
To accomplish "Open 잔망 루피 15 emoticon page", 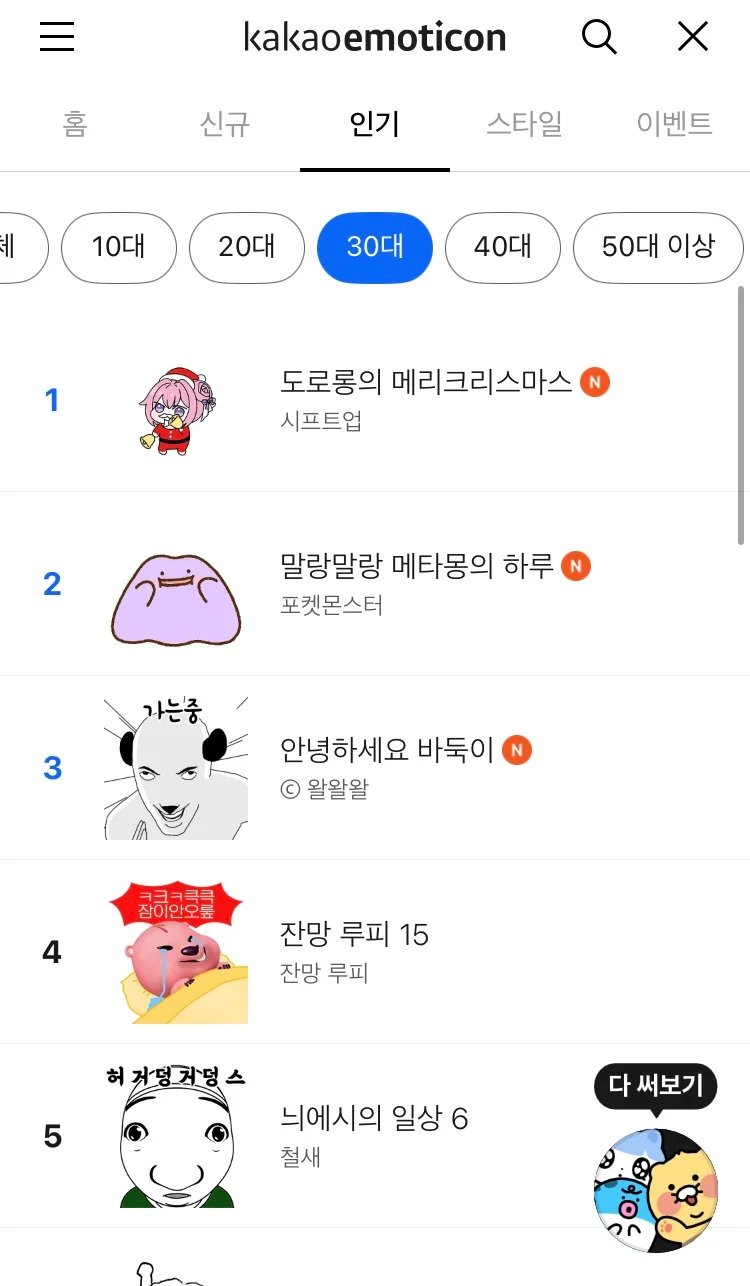I will click(350, 937).
